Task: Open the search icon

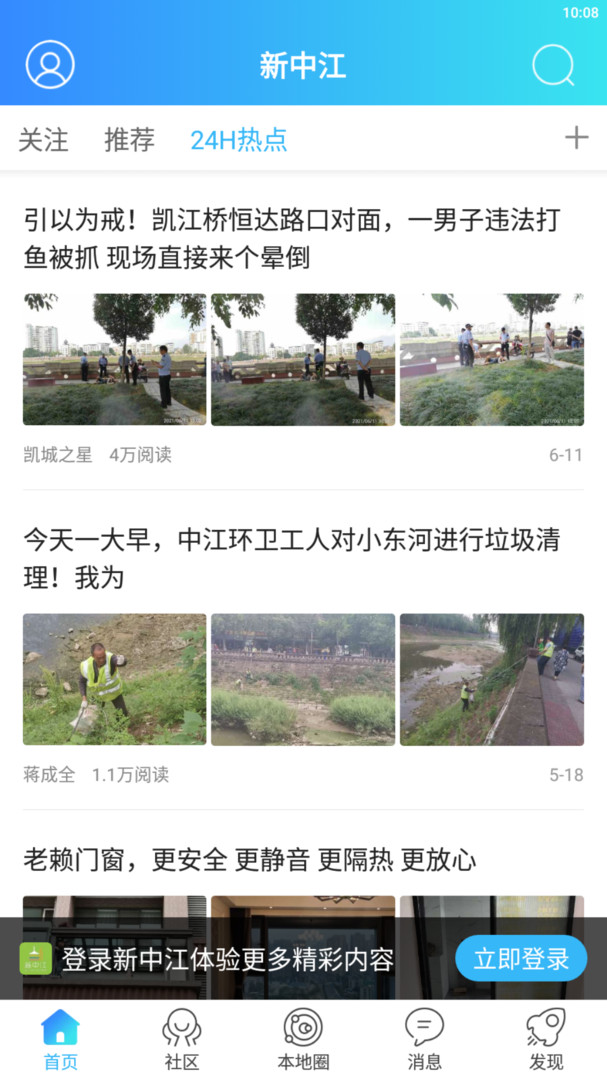Action: click(x=552, y=65)
